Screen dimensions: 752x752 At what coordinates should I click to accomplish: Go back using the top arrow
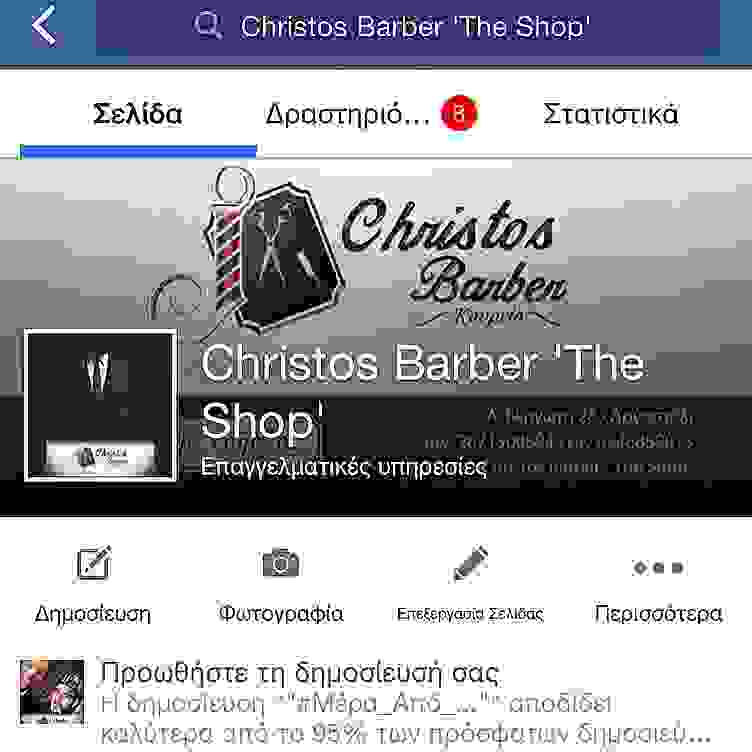44,27
